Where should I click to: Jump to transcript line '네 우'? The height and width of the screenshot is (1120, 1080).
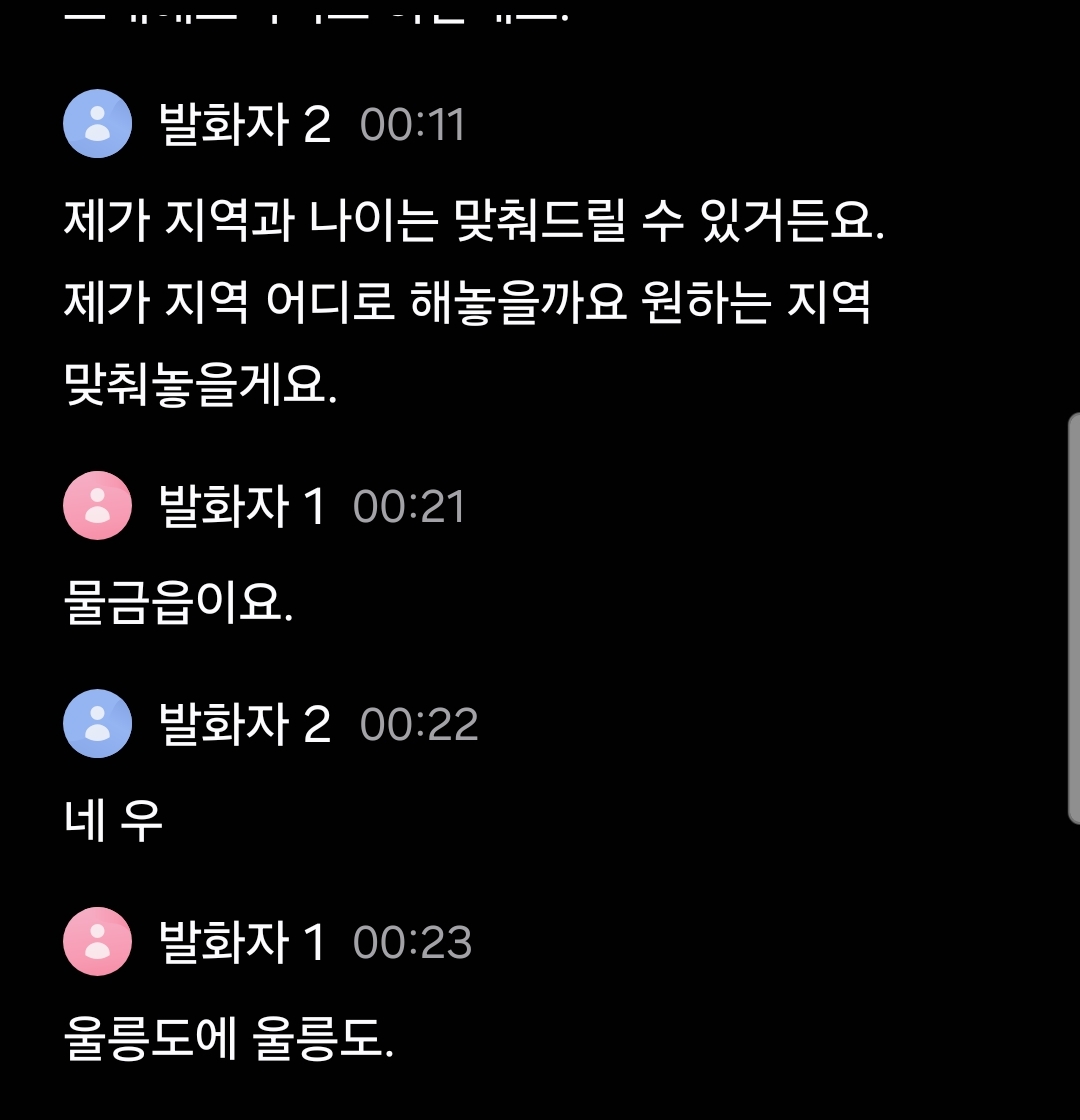pos(113,820)
